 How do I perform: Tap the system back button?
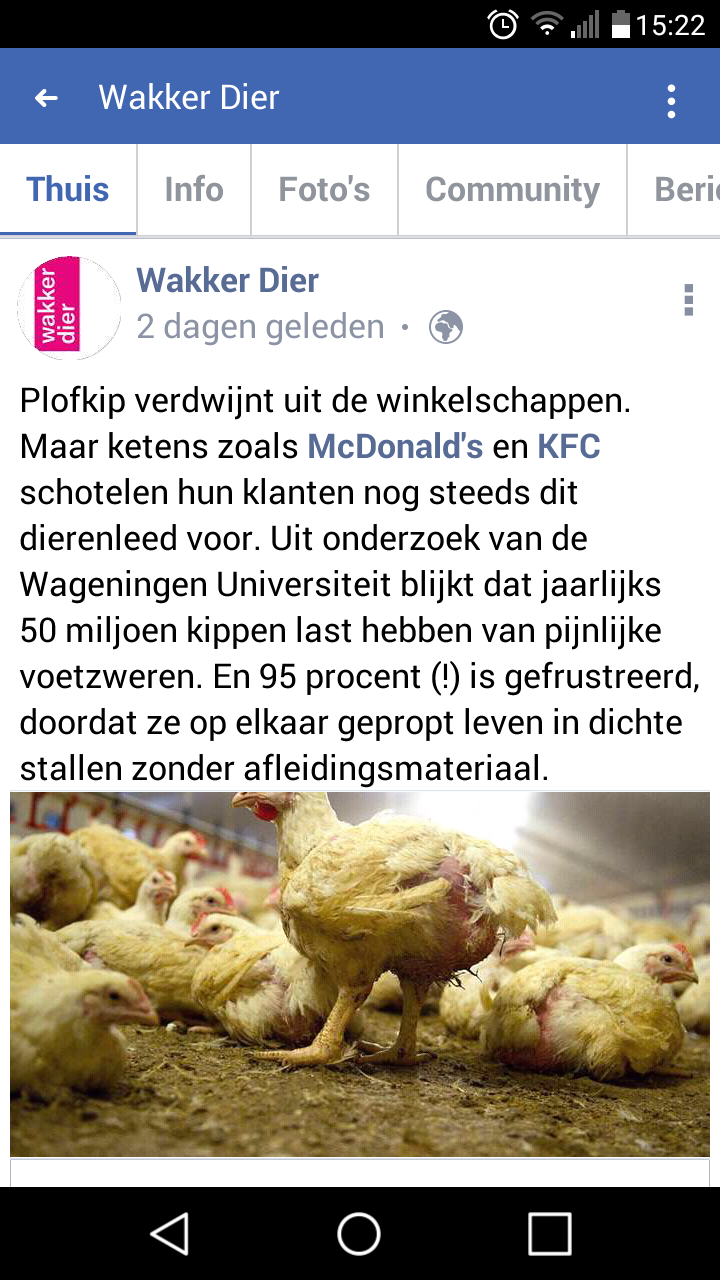coord(169,1233)
